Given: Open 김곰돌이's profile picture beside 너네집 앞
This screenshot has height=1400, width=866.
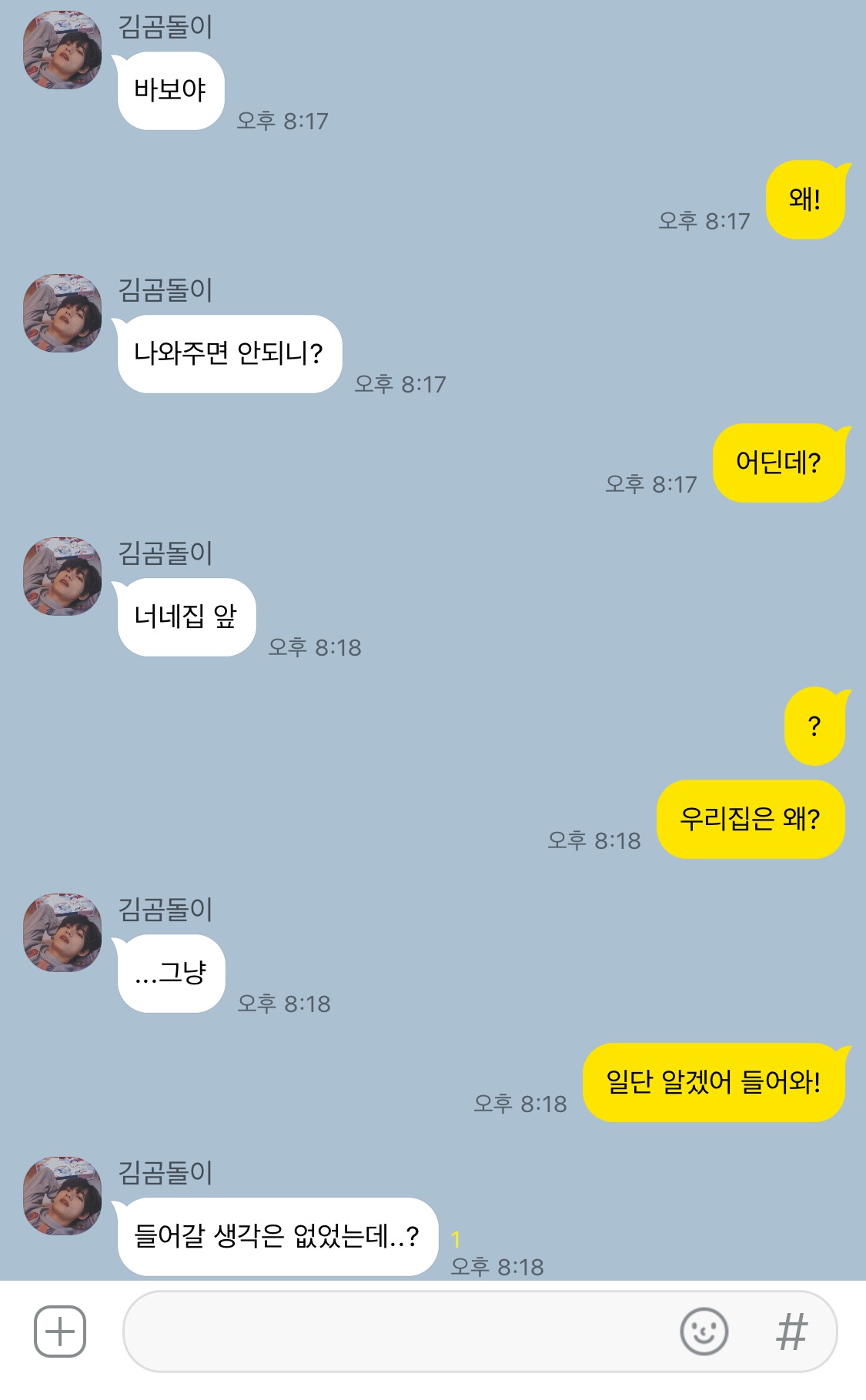Looking at the screenshot, I should click(62, 576).
